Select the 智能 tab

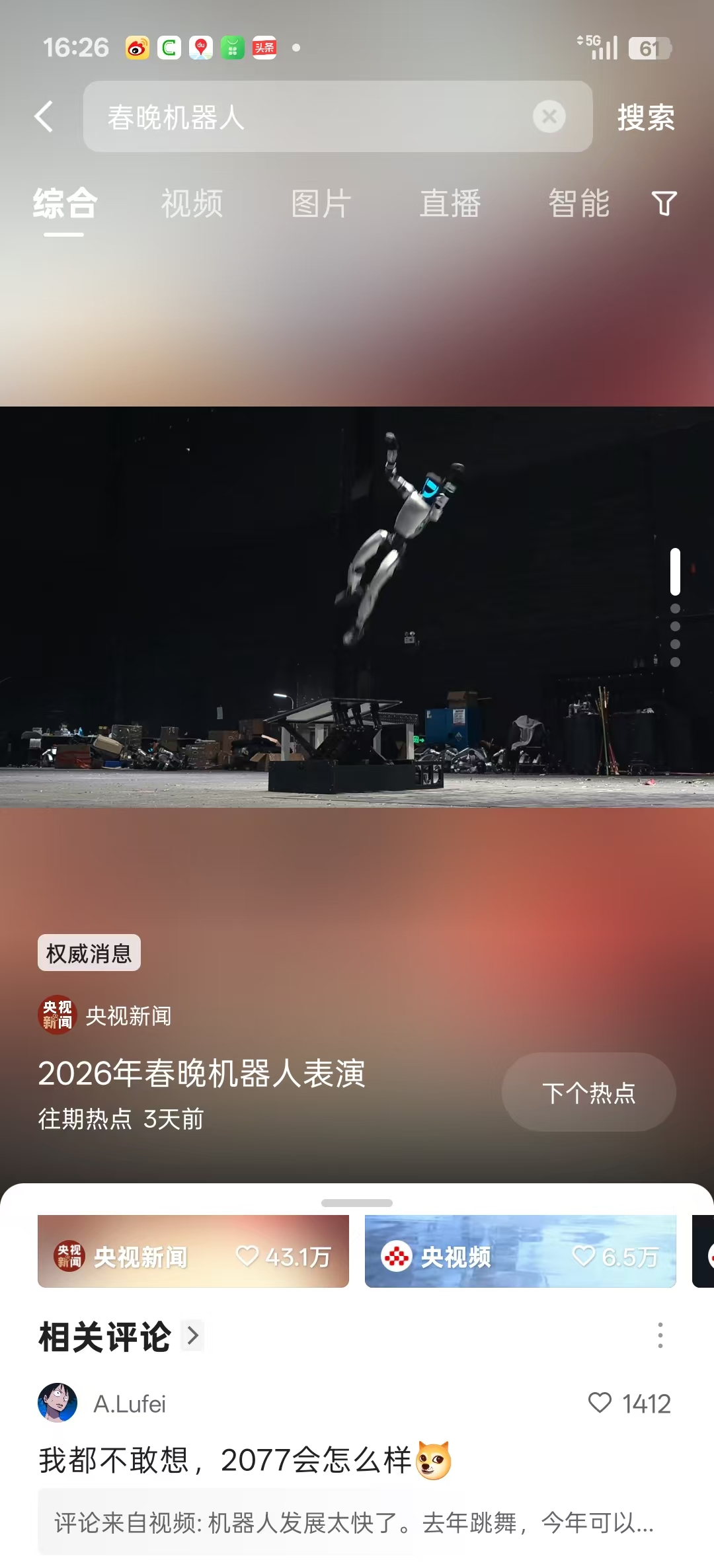pyautogui.click(x=579, y=203)
